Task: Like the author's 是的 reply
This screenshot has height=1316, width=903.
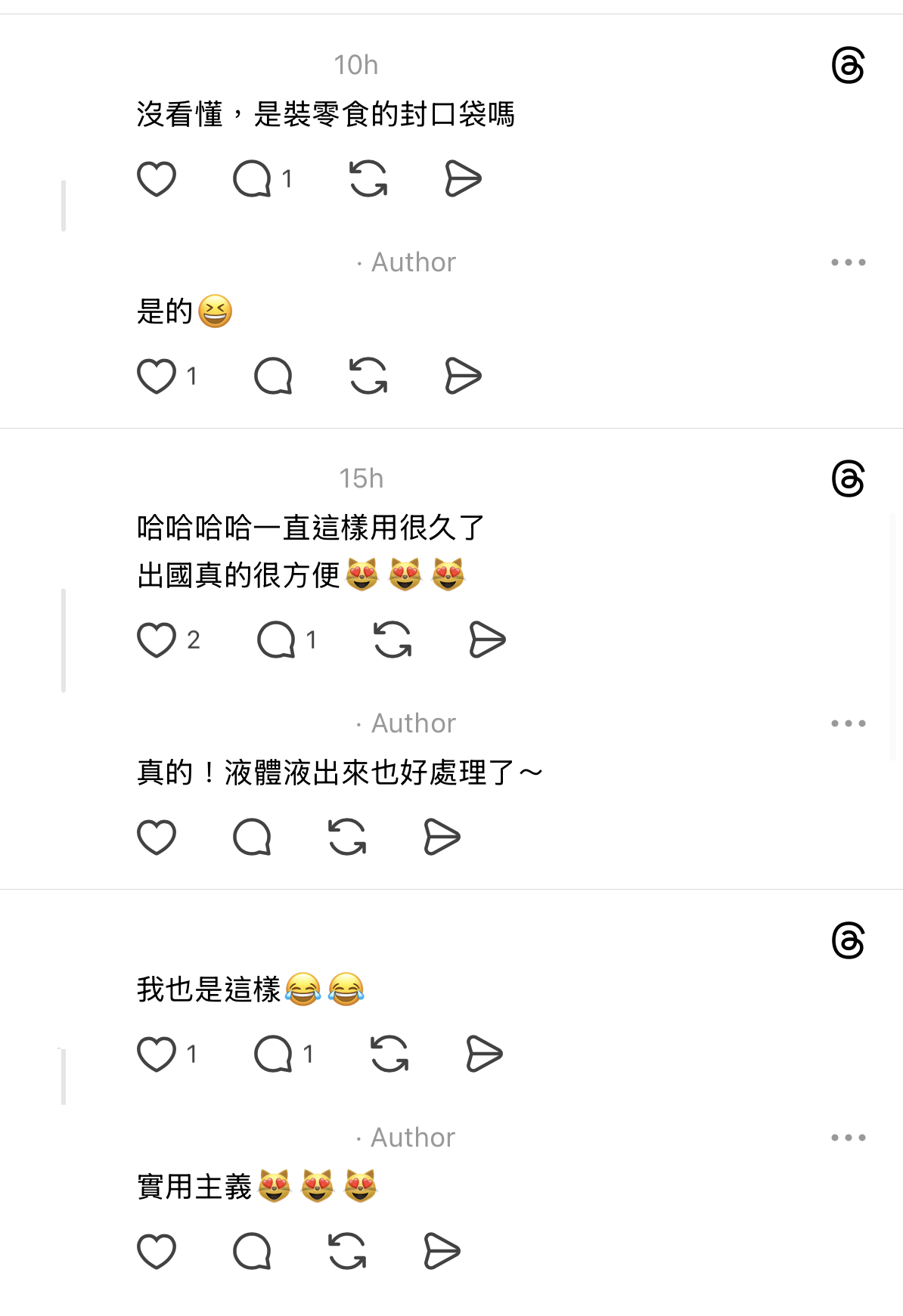Action: tap(157, 376)
